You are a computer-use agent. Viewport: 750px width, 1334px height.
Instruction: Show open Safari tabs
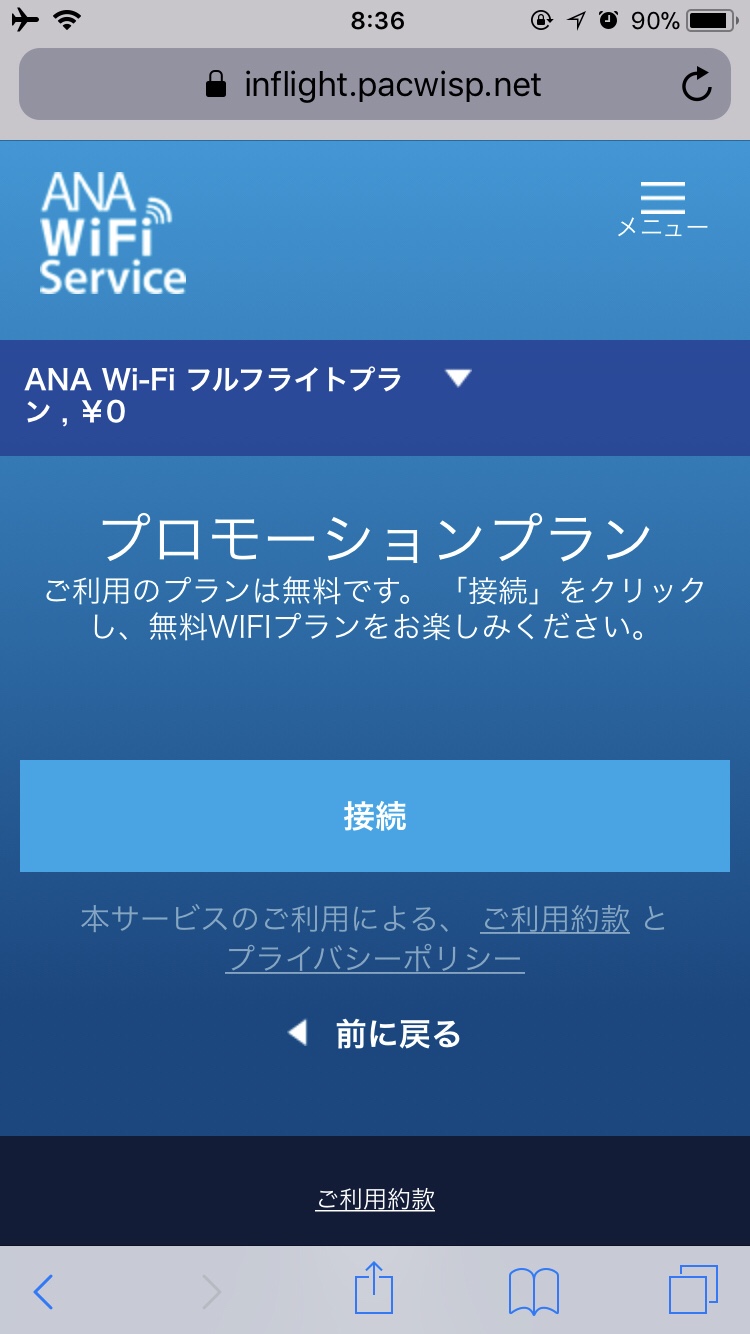pos(693,1291)
